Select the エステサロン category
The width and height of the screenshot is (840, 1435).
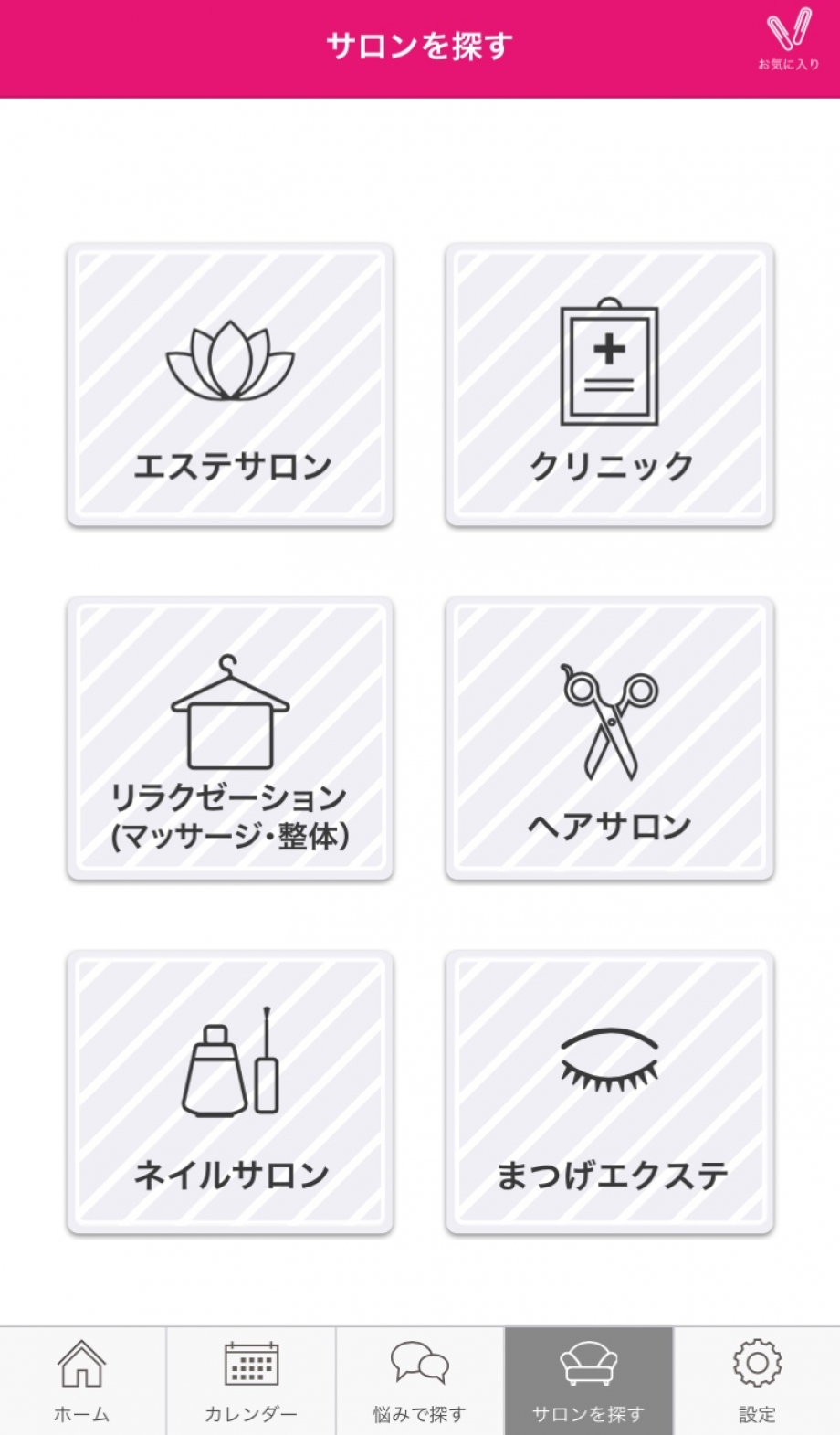pyautogui.click(x=230, y=385)
